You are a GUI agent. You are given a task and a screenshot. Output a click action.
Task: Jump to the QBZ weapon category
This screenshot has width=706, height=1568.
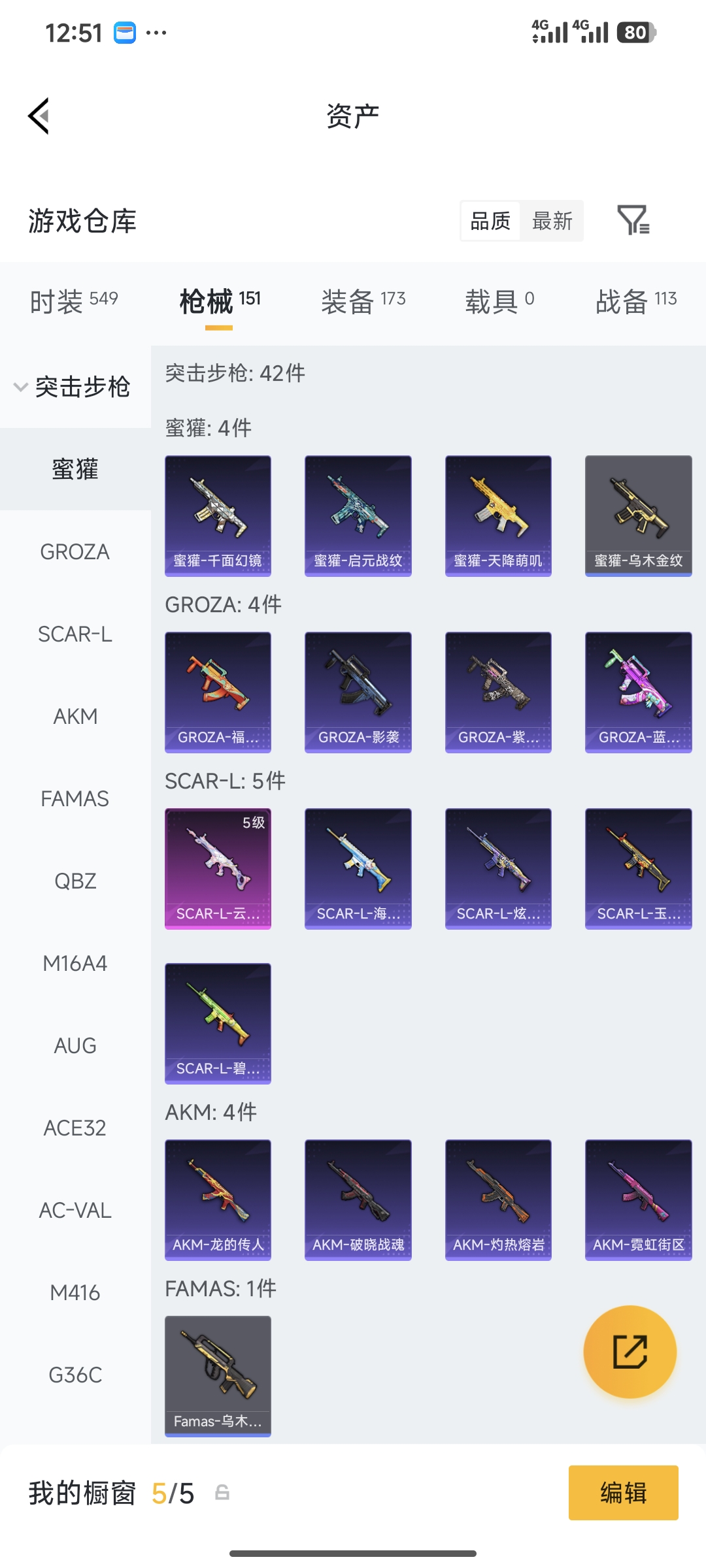pyautogui.click(x=75, y=881)
